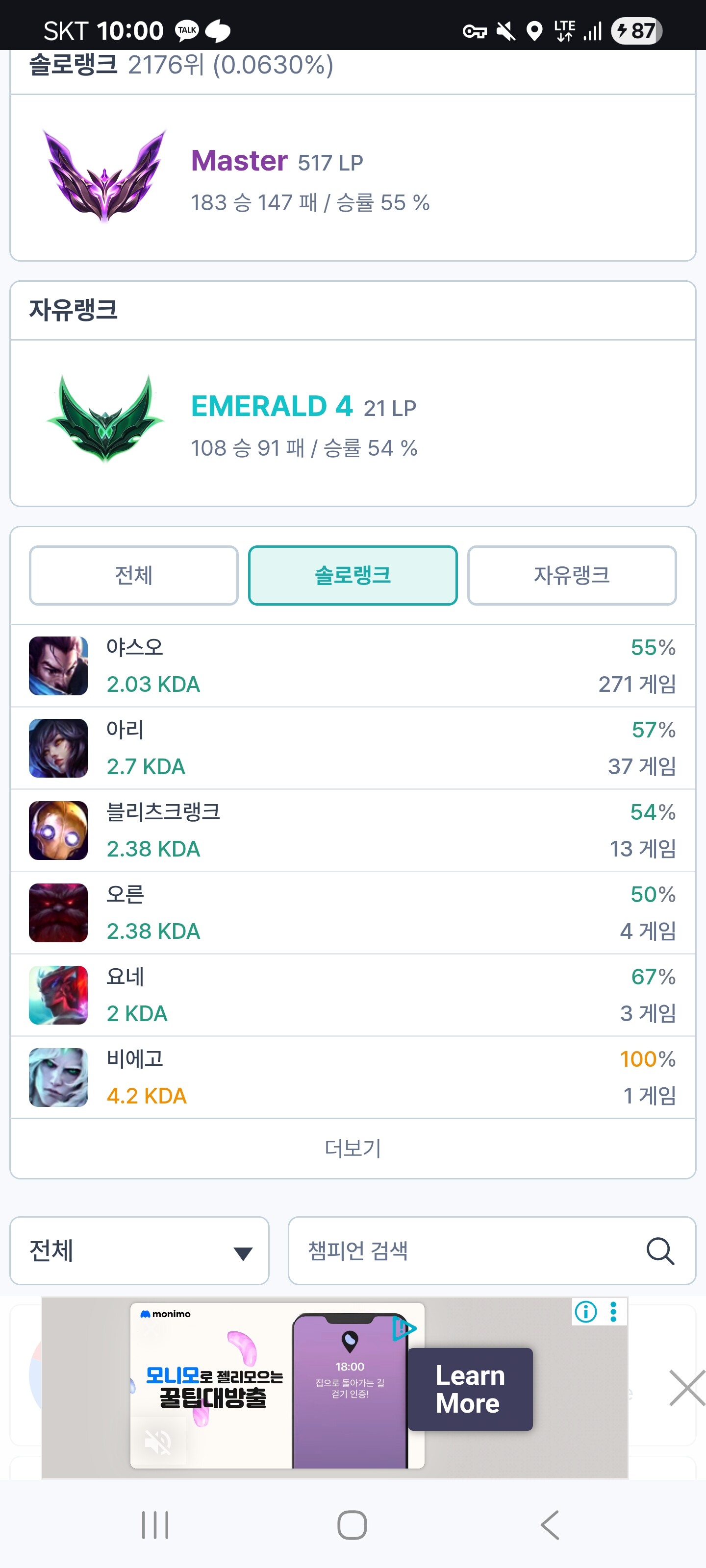Go back with system back button

(550, 1525)
